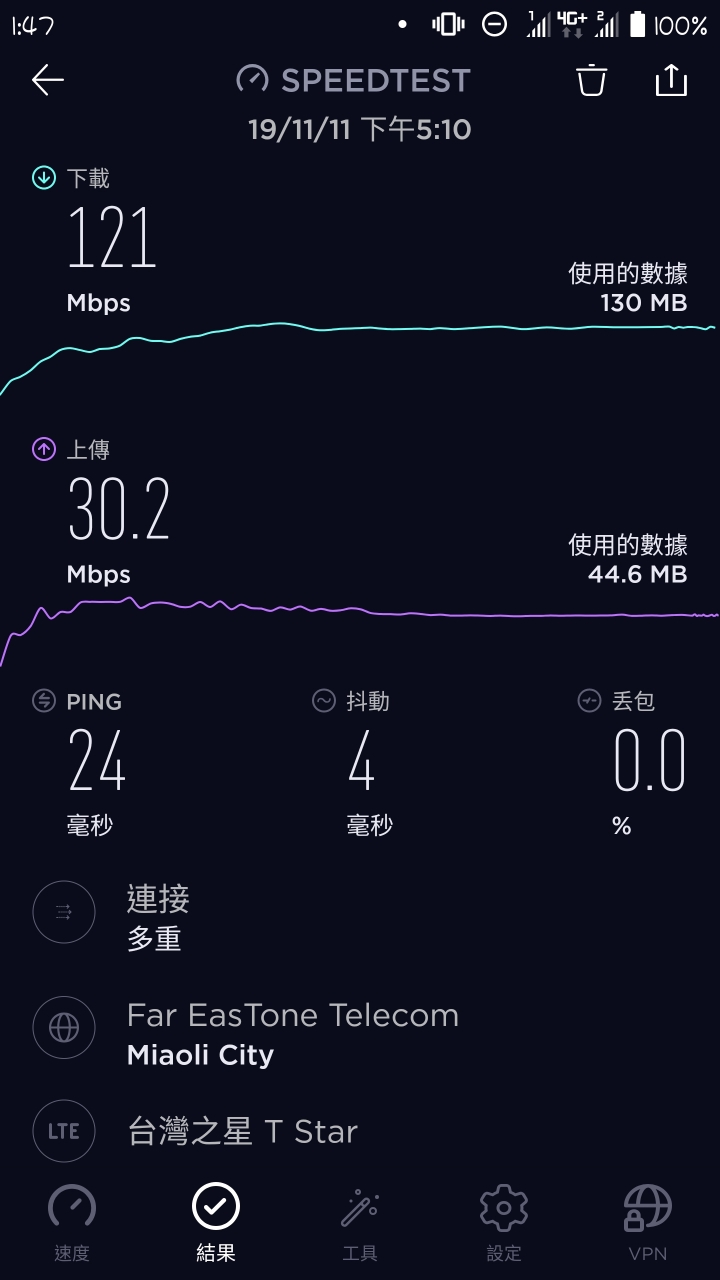This screenshot has width=720, height=1280.
Task: Switch to the 速度 tab
Action: 72,1222
